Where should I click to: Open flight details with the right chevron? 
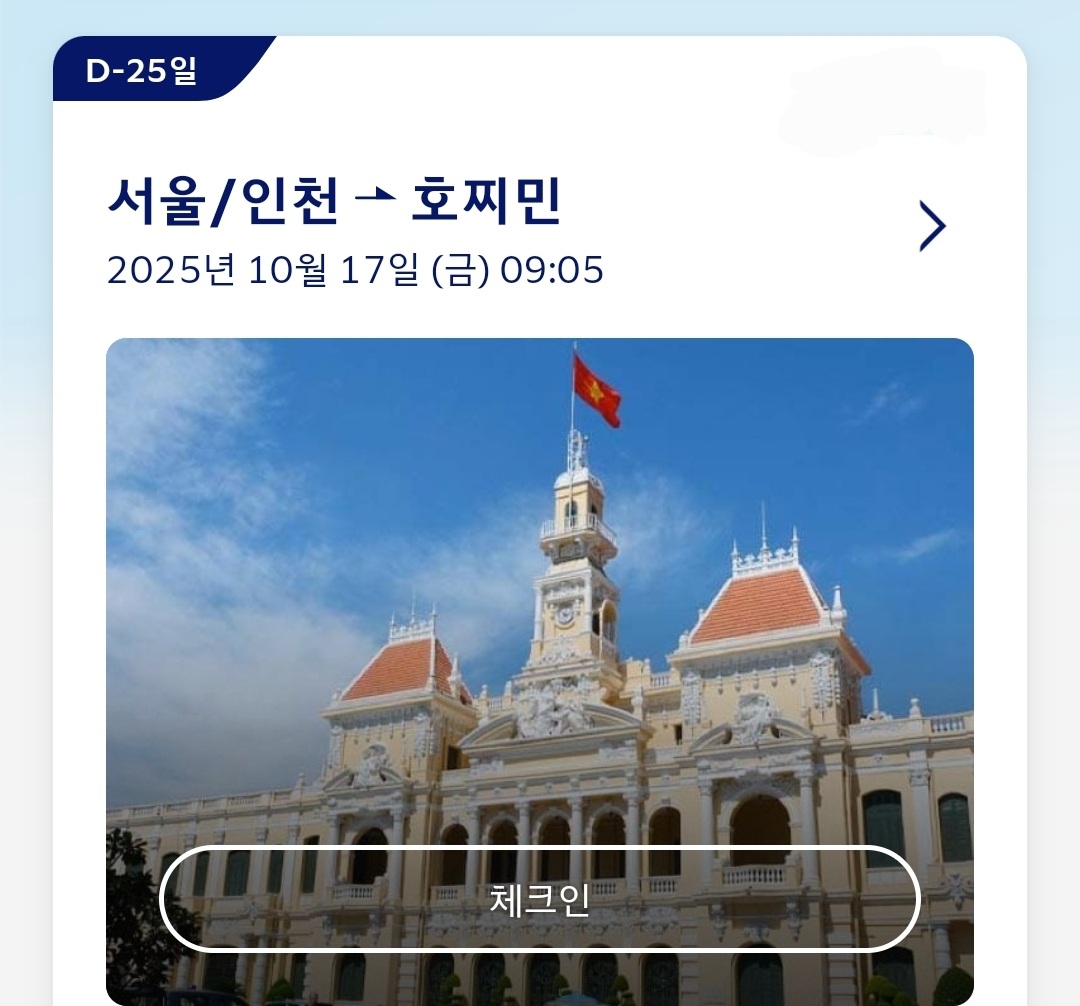tap(932, 226)
